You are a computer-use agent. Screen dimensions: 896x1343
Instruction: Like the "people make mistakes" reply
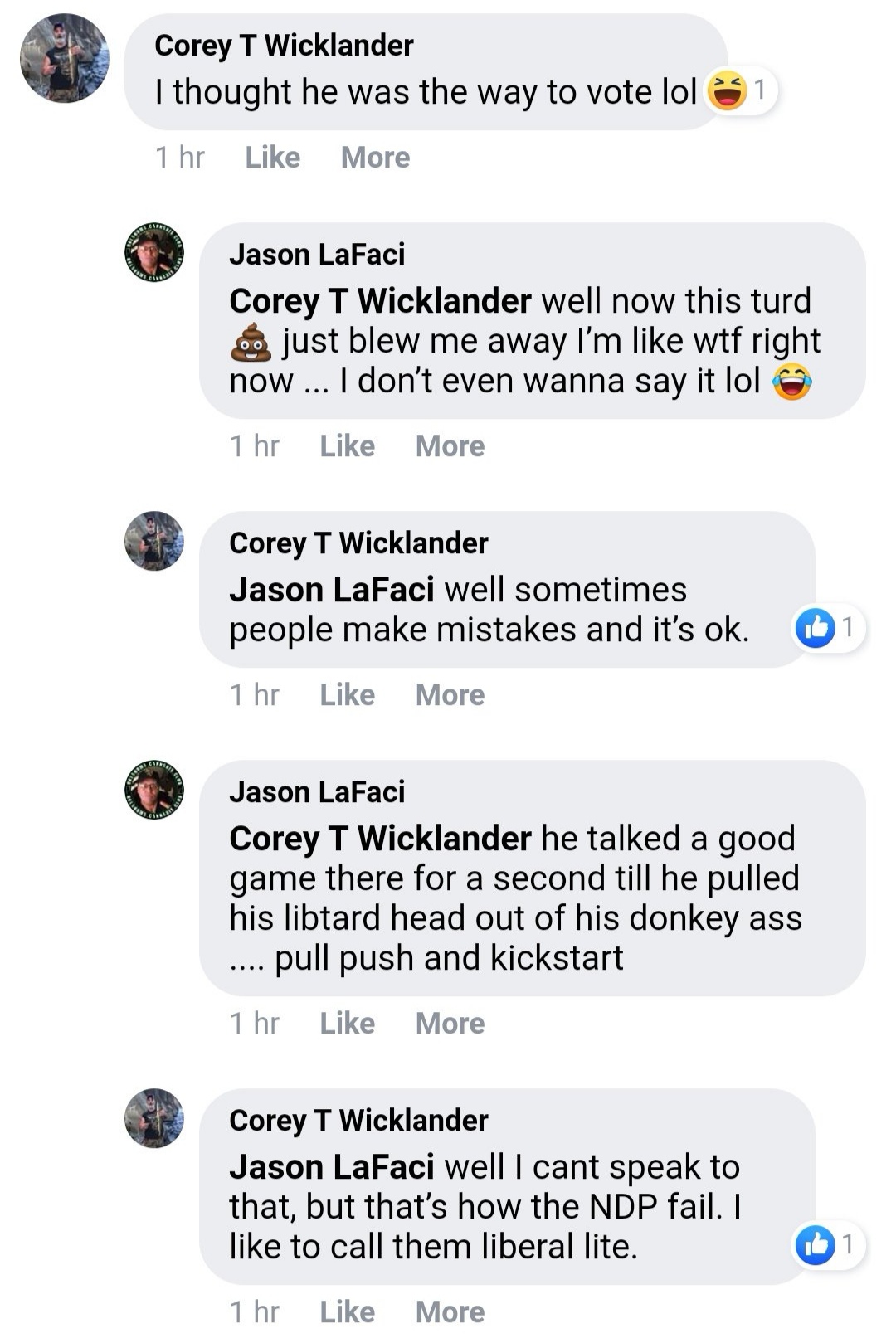point(347,695)
